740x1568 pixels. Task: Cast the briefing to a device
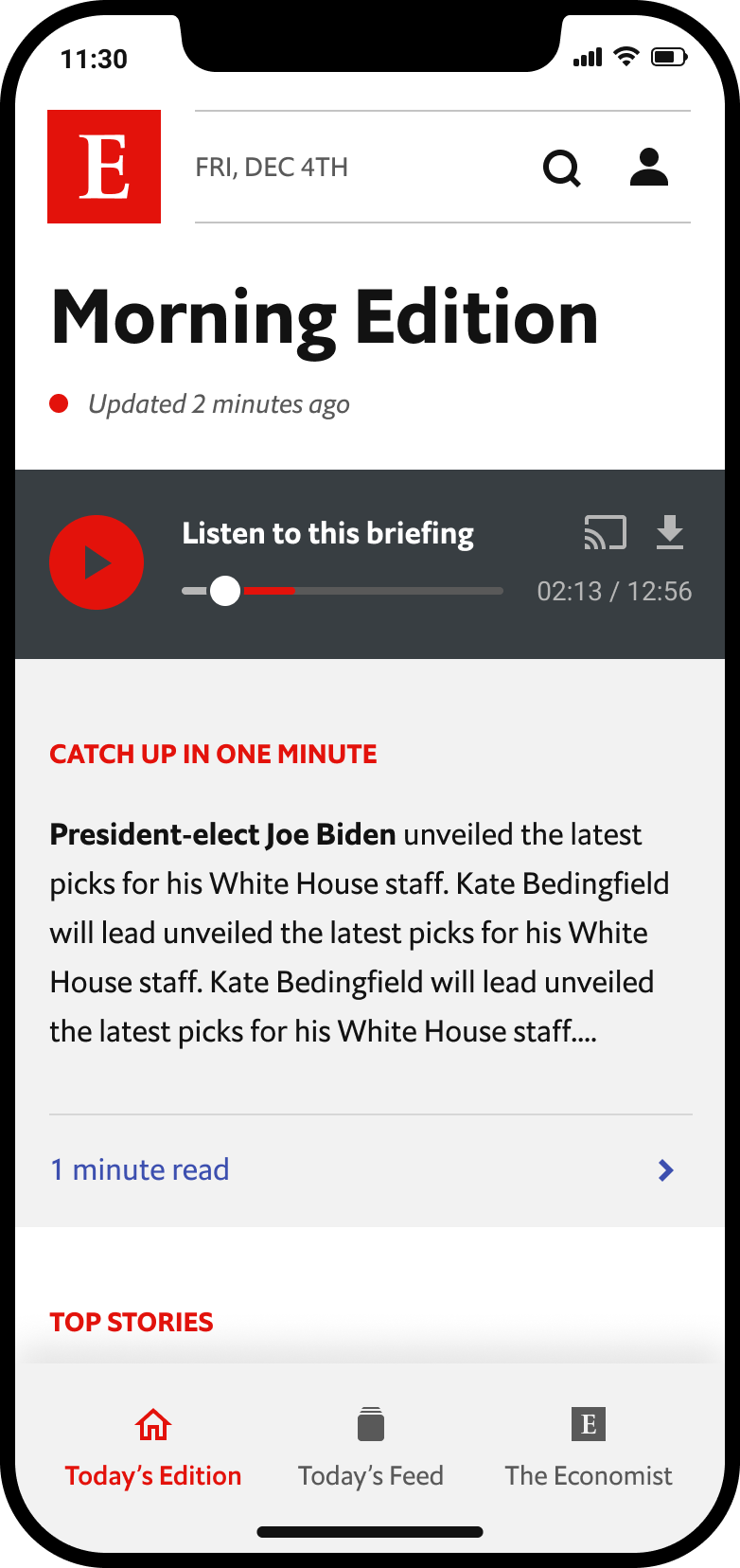click(x=606, y=533)
